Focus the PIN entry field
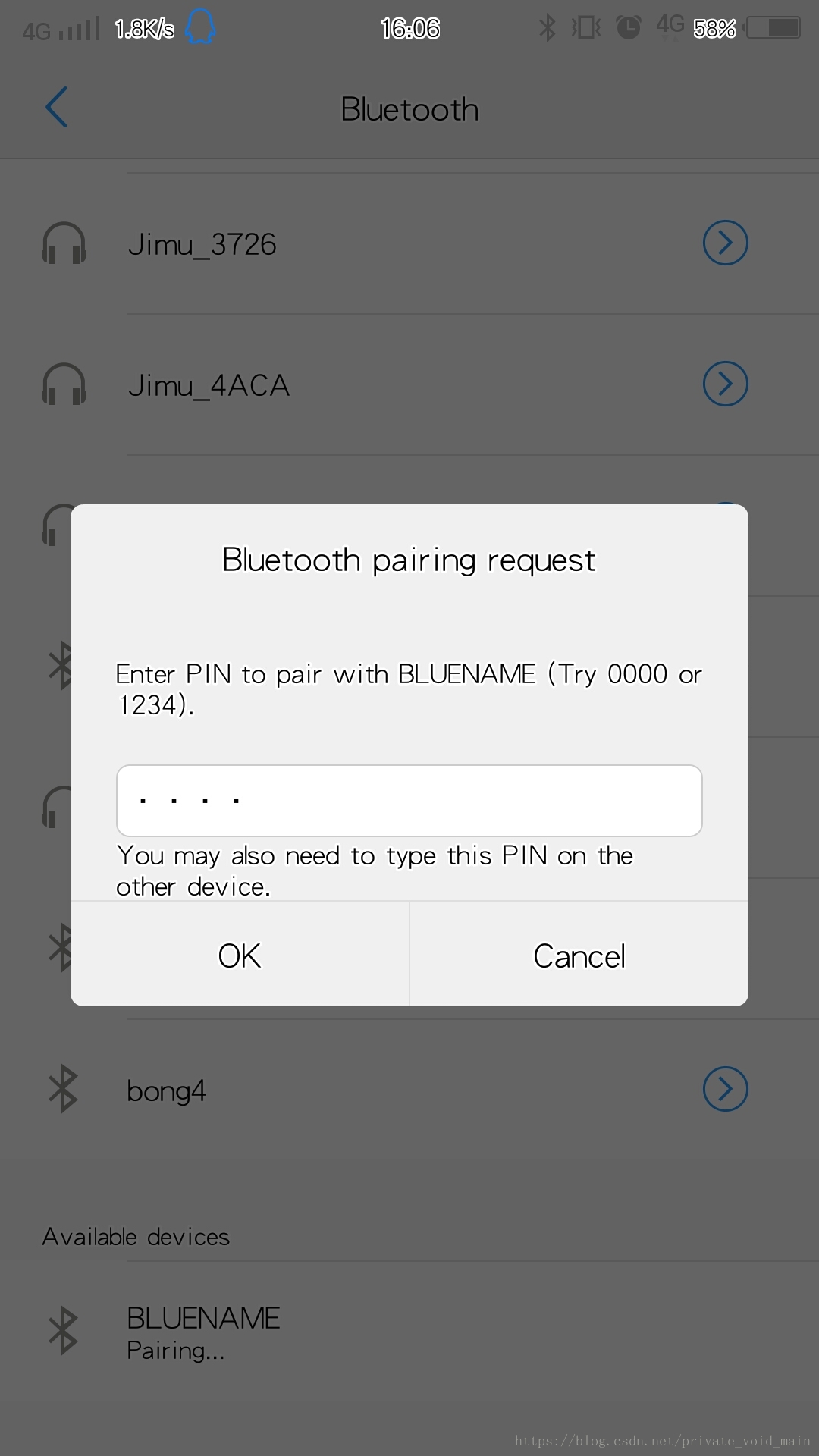819x1456 pixels. point(409,801)
